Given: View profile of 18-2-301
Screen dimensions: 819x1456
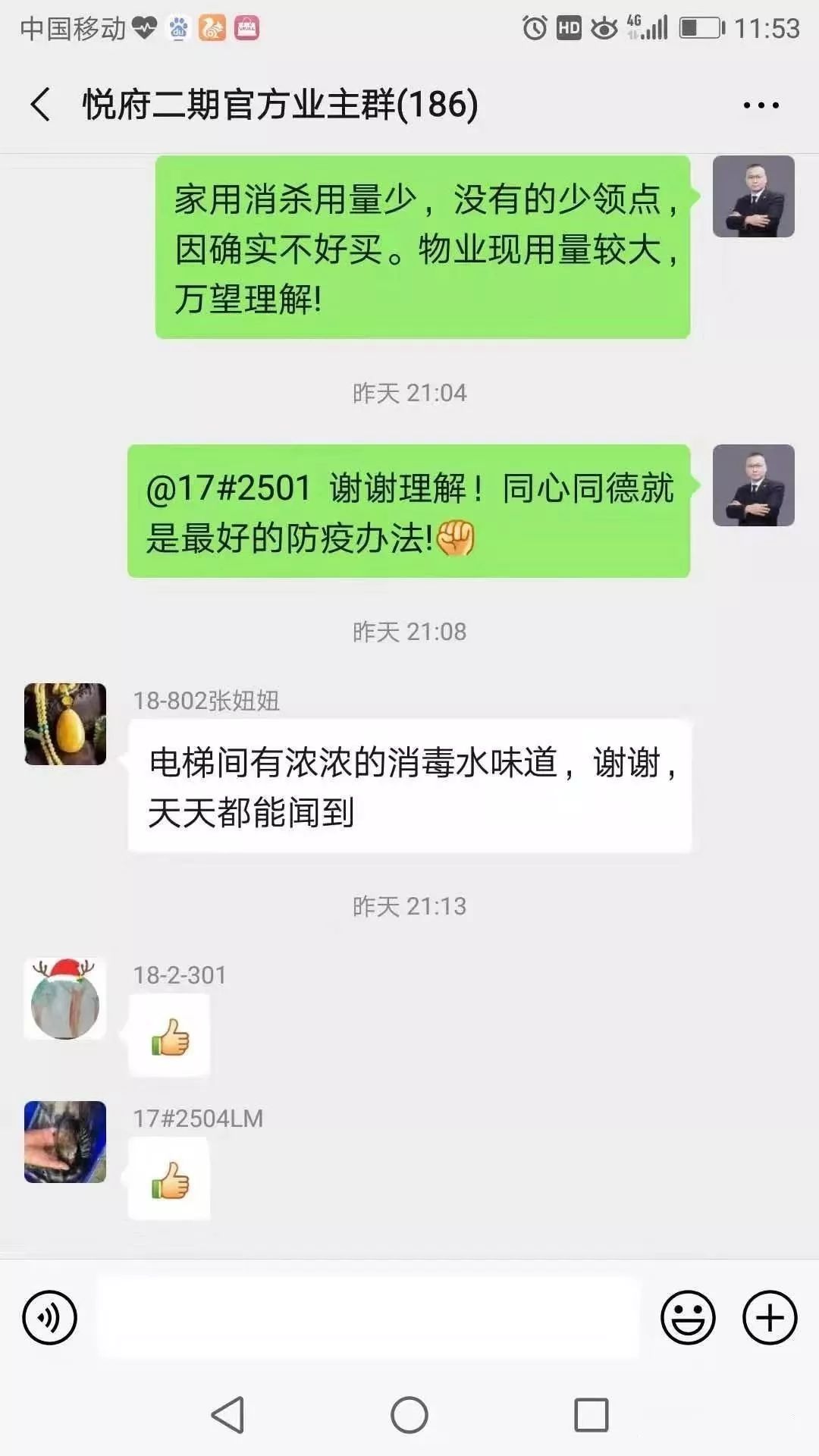Looking at the screenshot, I should coord(65,999).
